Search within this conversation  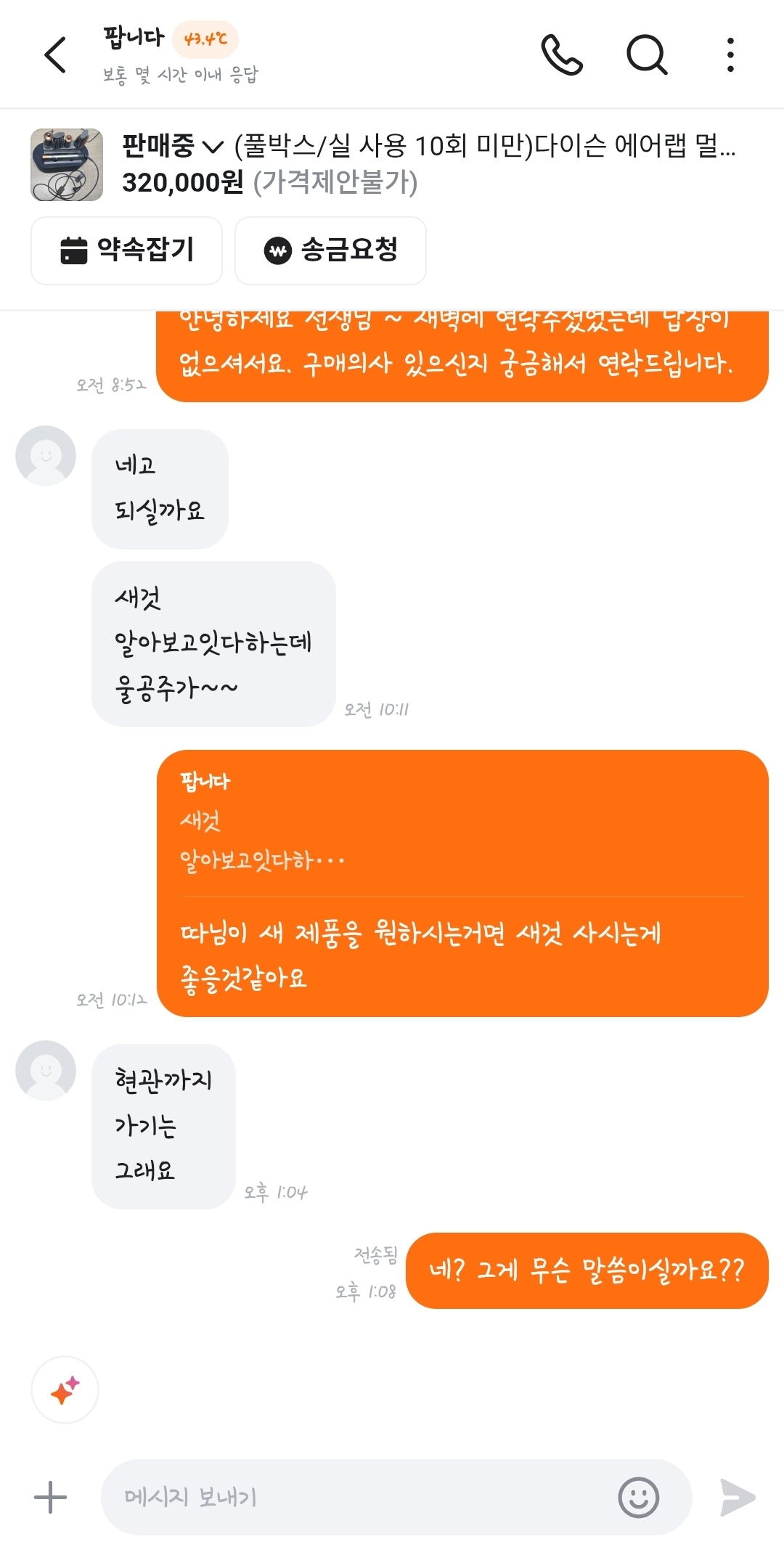point(646,55)
